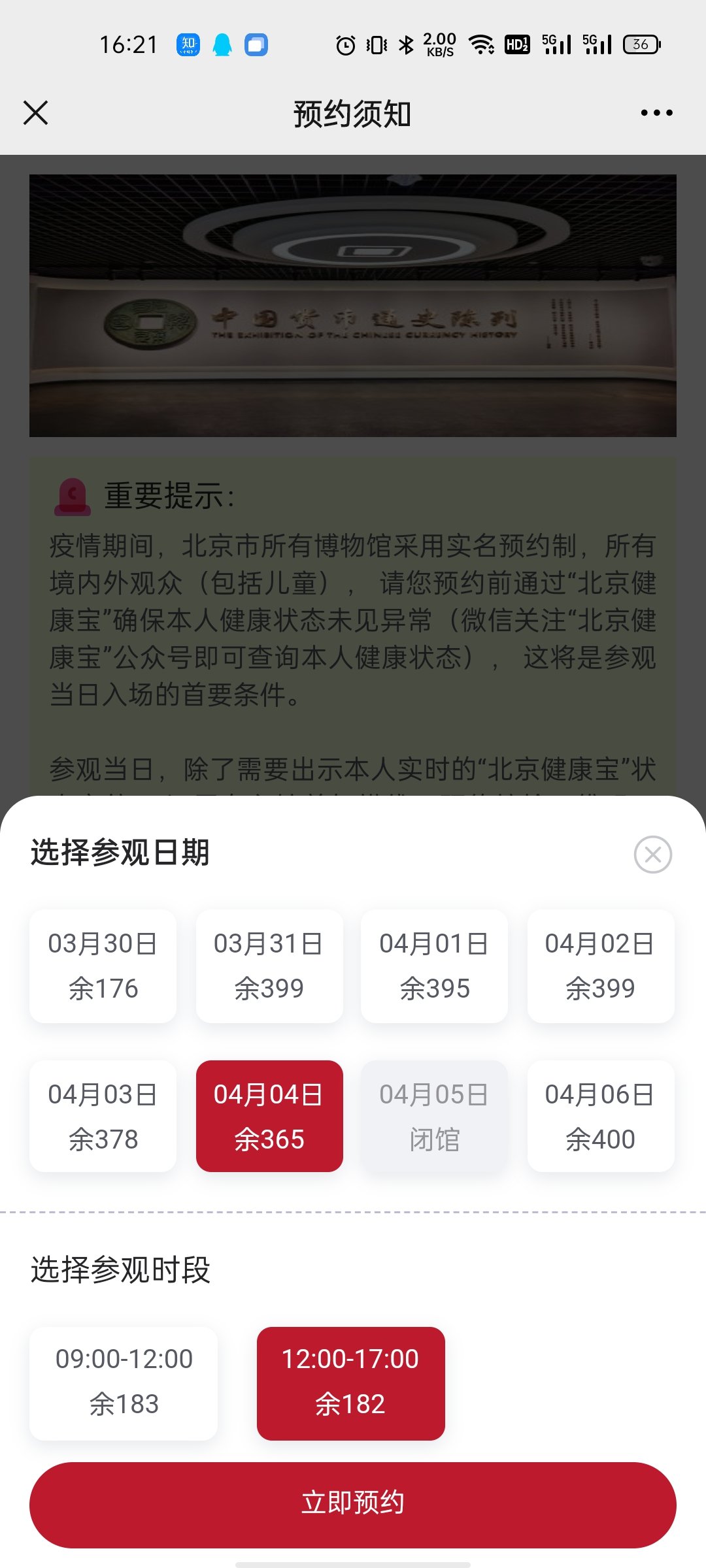The width and height of the screenshot is (706, 1568).
Task: Select 04月06日 with 400 remaining
Action: pyautogui.click(x=600, y=1116)
